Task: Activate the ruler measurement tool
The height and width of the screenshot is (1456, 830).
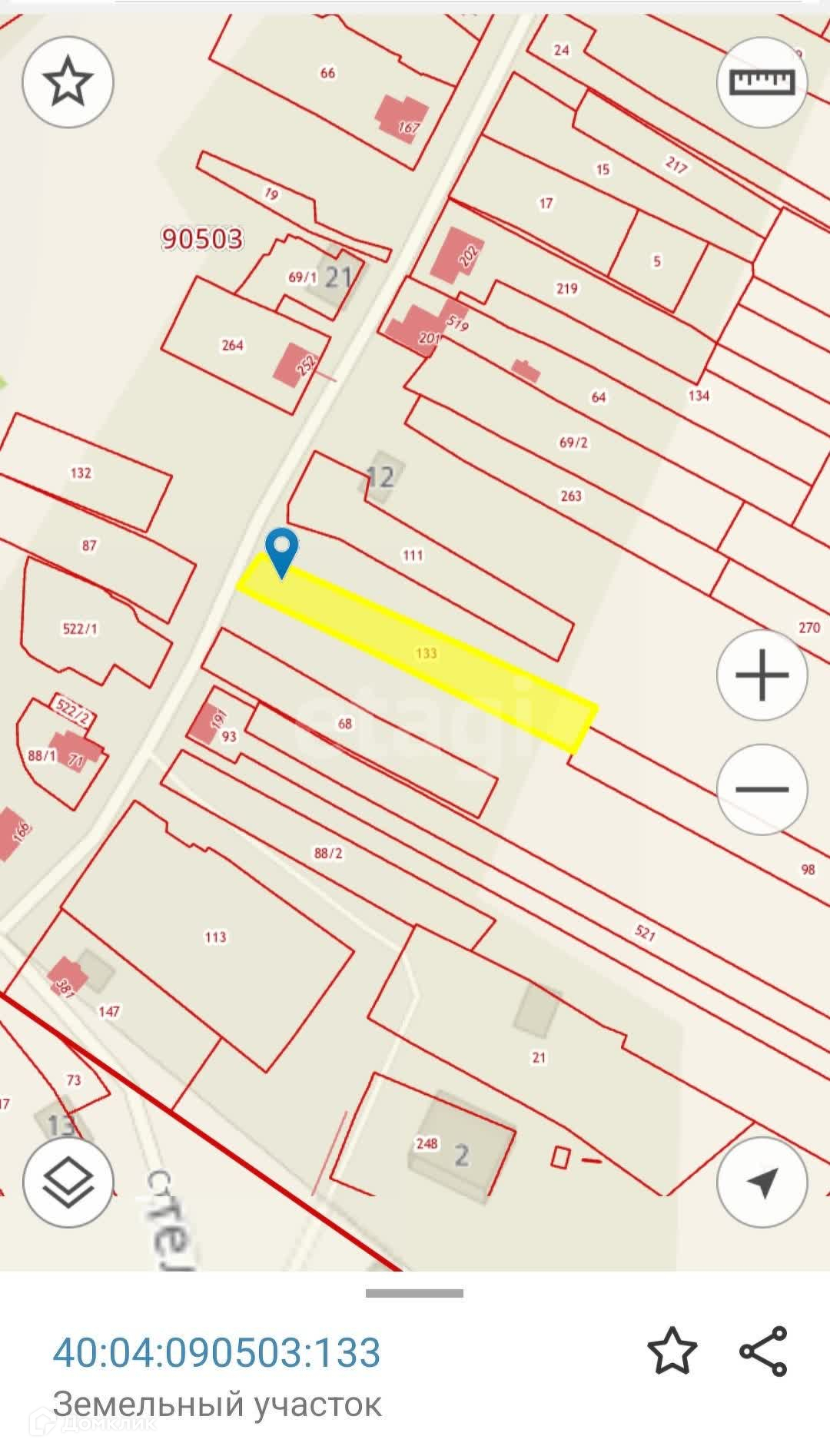Action: tap(762, 81)
